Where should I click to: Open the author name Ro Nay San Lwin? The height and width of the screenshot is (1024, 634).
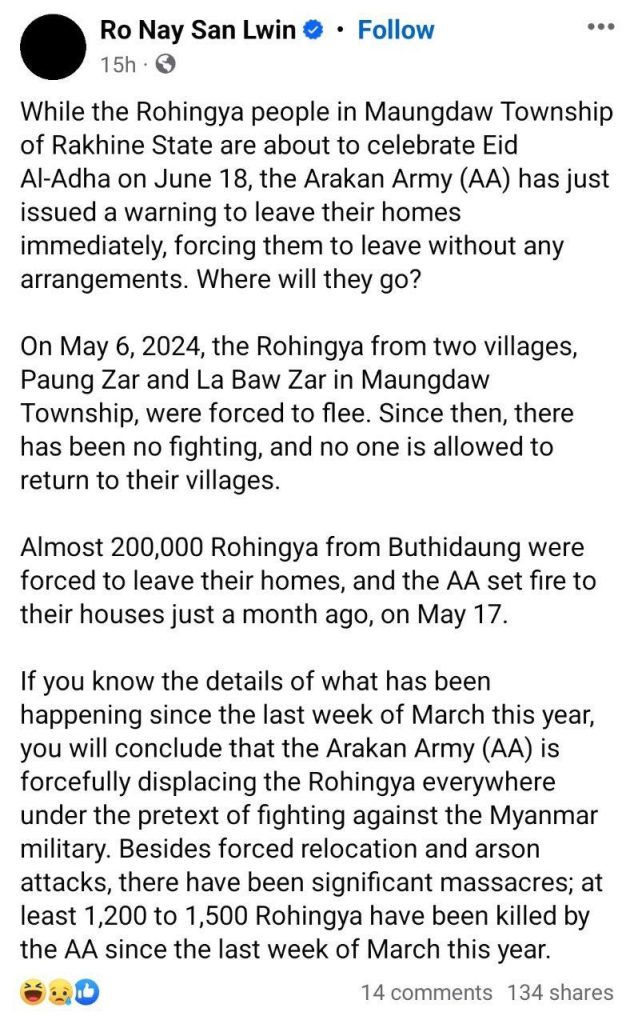pyautogui.click(x=198, y=30)
